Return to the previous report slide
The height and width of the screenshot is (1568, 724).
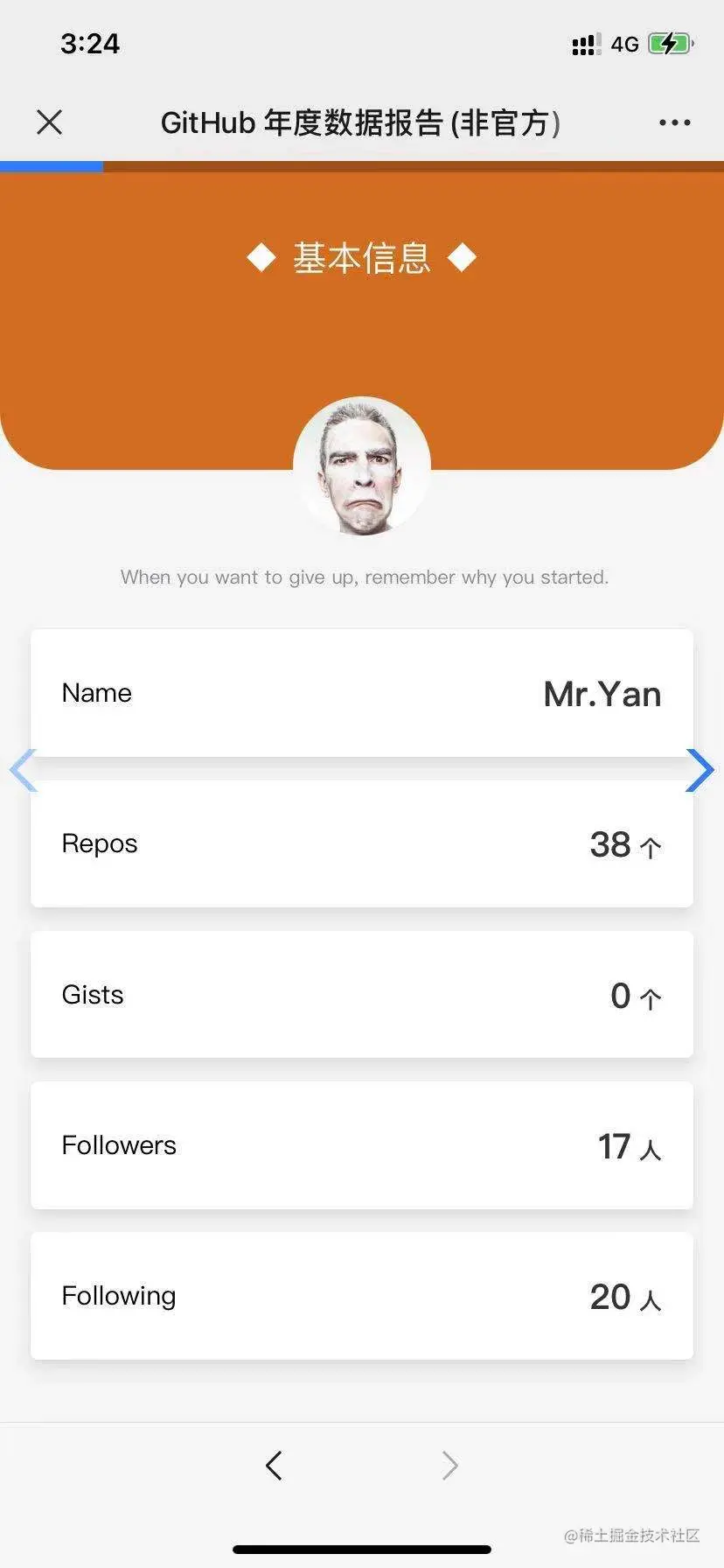(23, 770)
